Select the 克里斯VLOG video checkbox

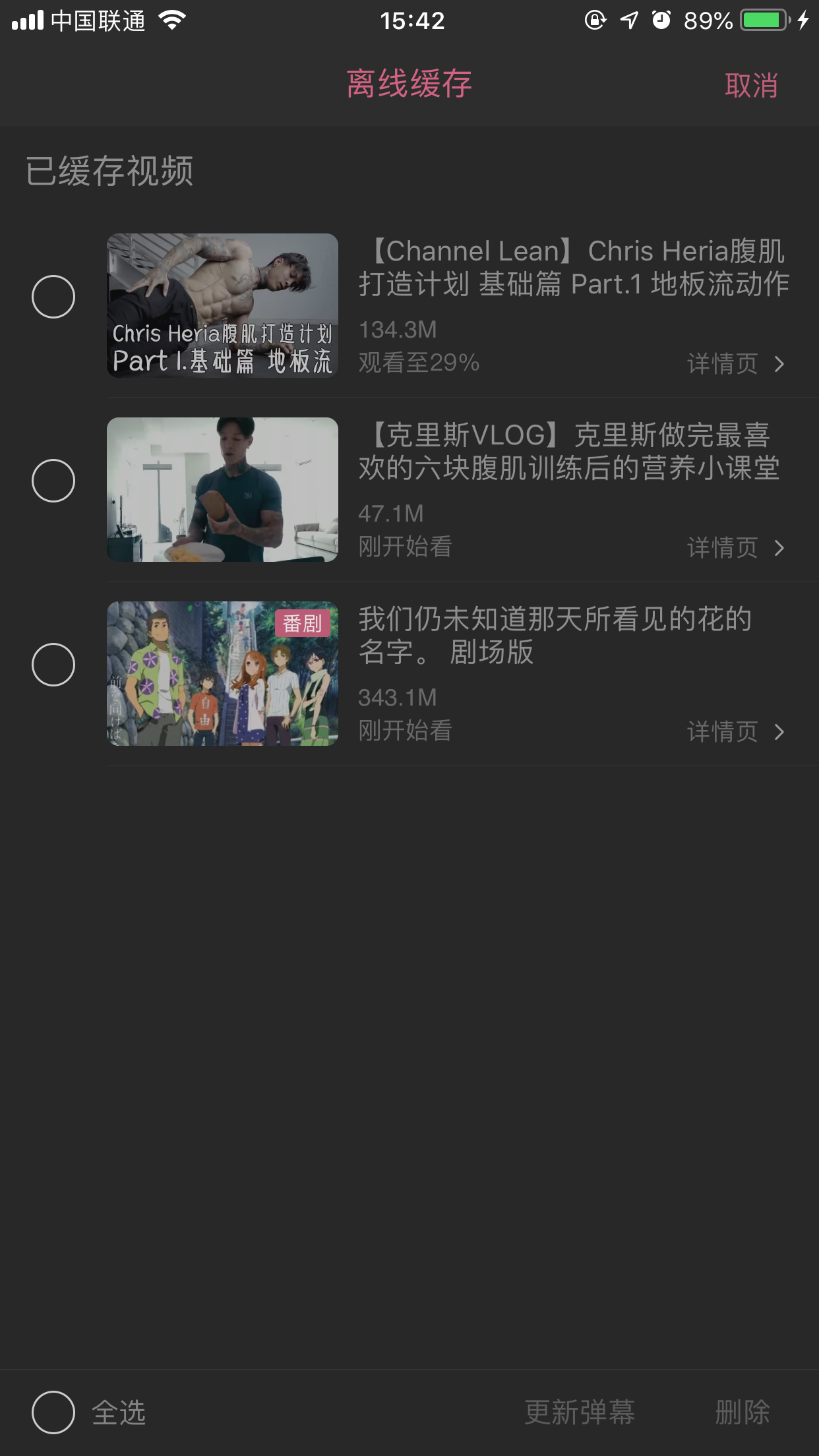(x=54, y=481)
